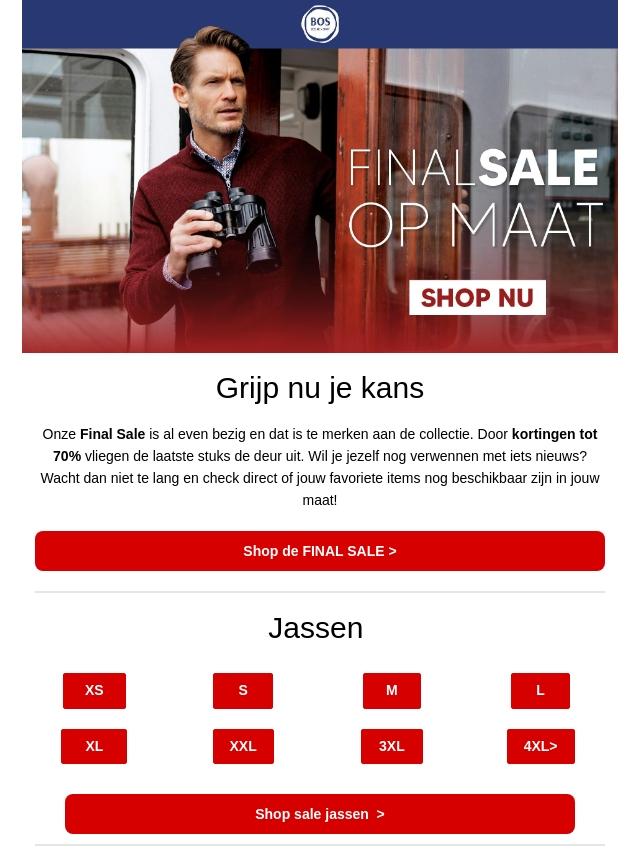Pick jacket size M
640x854 pixels.
pyautogui.click(x=392, y=690)
